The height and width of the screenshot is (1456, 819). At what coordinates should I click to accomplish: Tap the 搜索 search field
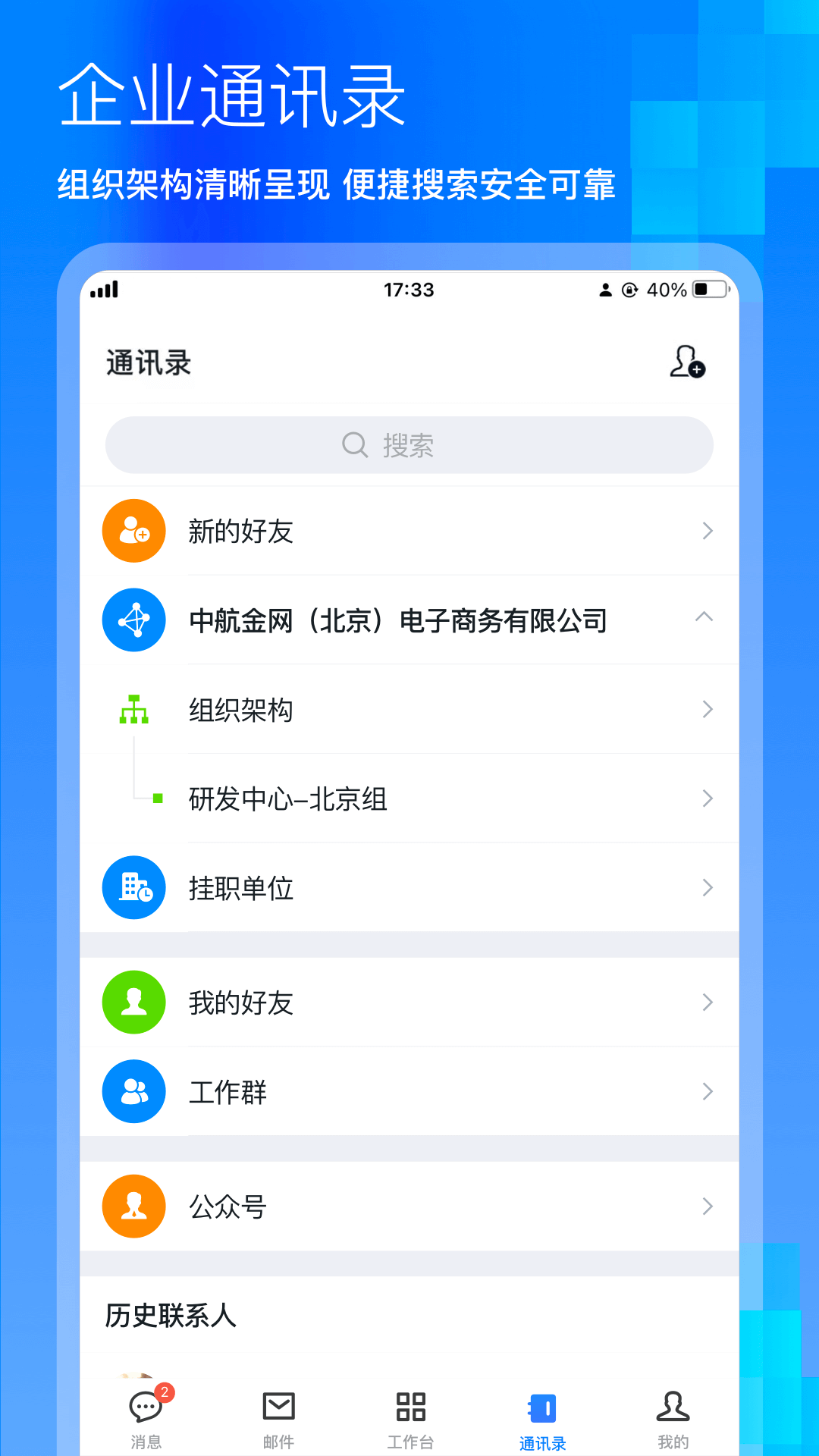tap(409, 446)
